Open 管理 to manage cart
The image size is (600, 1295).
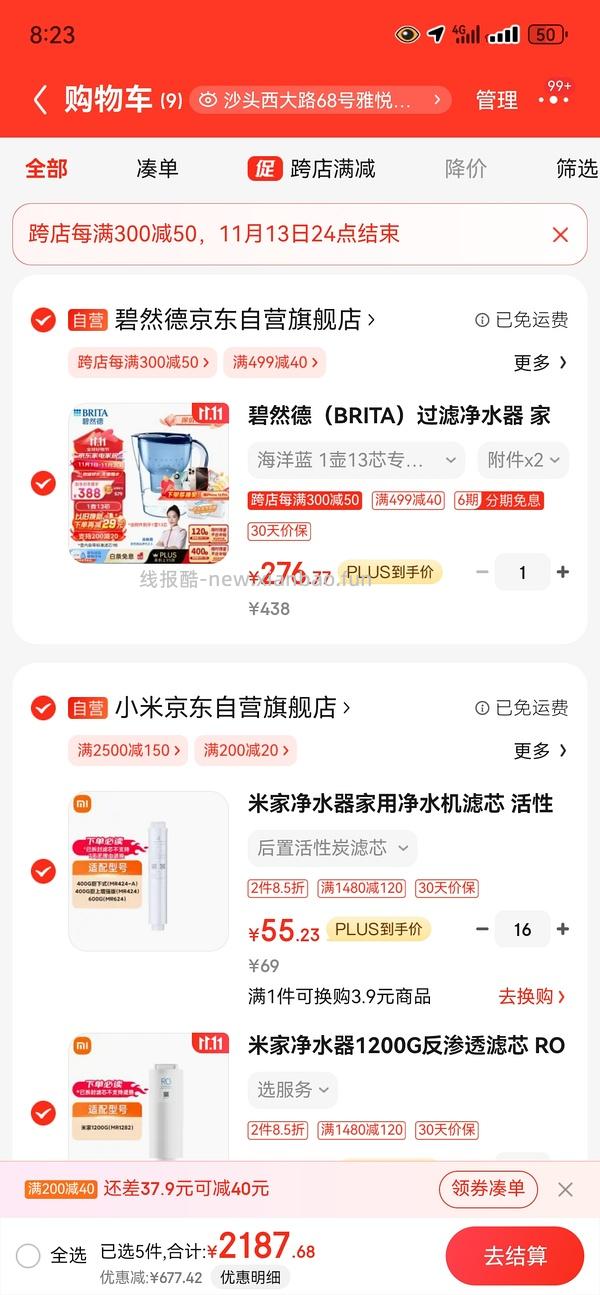tap(497, 100)
